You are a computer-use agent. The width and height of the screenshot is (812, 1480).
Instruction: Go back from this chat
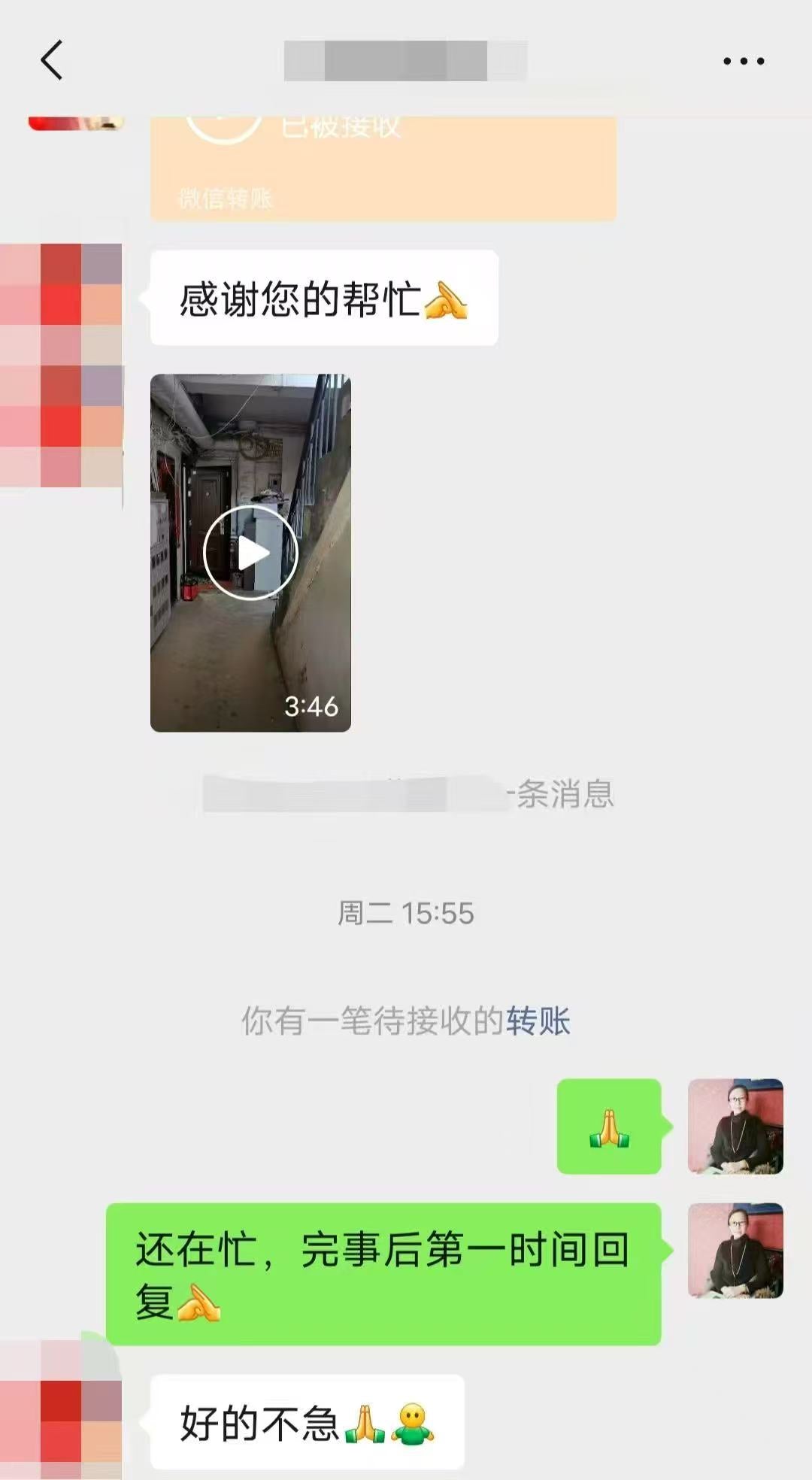(51, 61)
